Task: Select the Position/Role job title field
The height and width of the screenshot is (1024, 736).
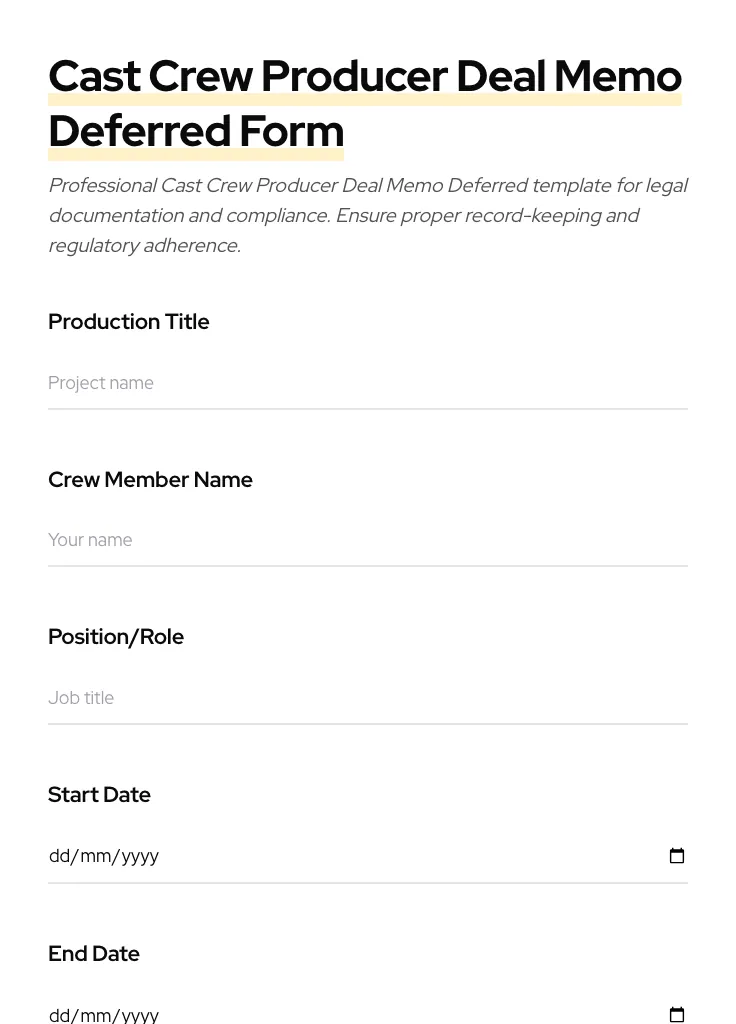Action: pyautogui.click(x=300, y=698)
